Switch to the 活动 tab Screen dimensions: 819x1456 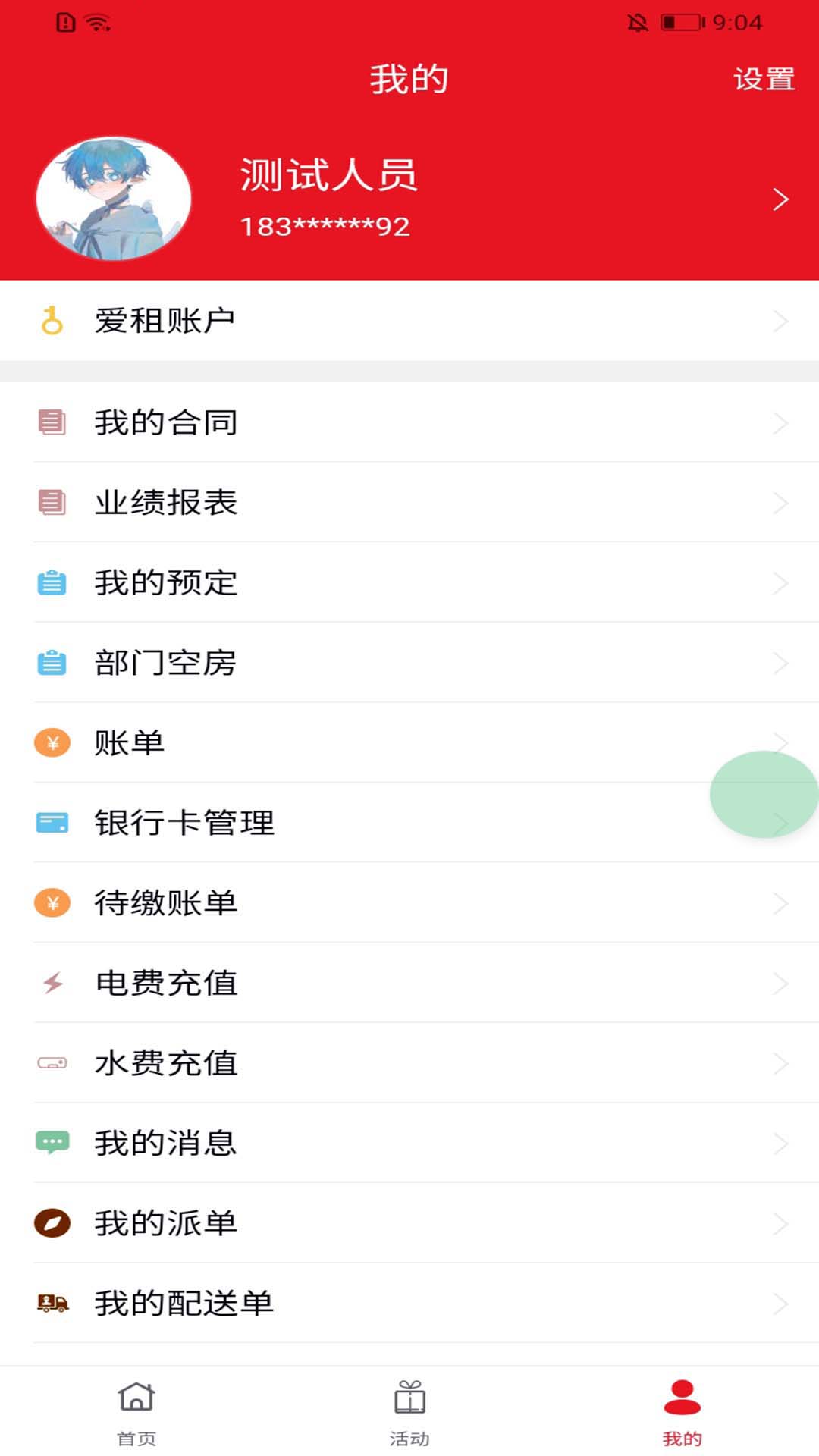click(409, 1412)
